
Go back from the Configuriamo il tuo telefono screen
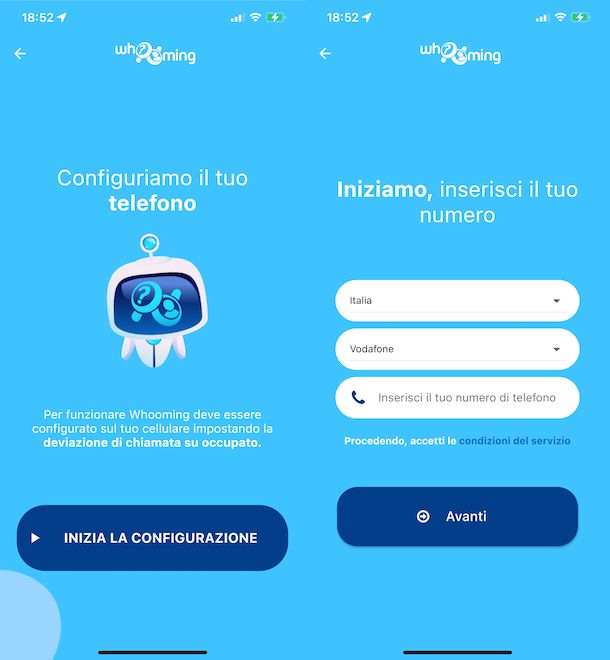[x=20, y=54]
